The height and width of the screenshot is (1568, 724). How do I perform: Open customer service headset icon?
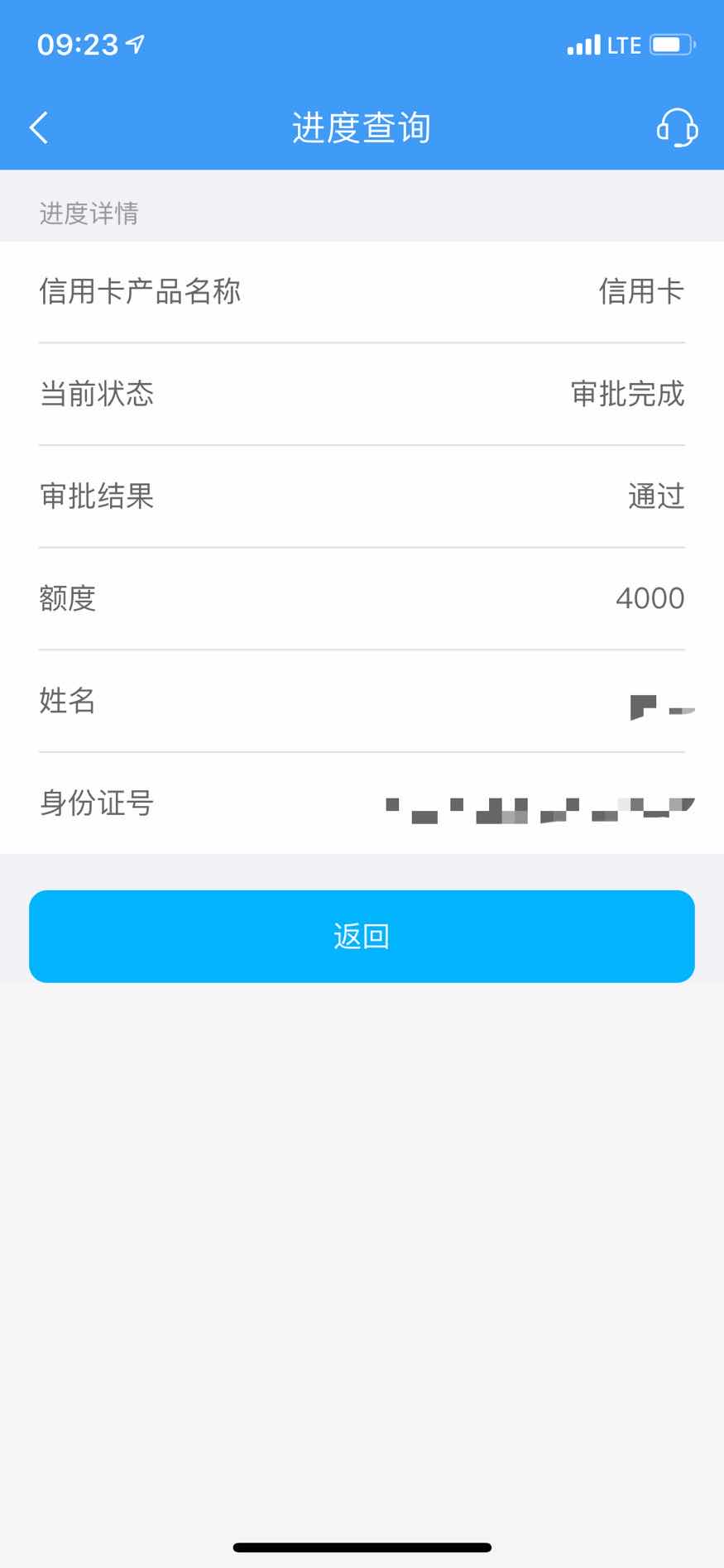point(677,127)
